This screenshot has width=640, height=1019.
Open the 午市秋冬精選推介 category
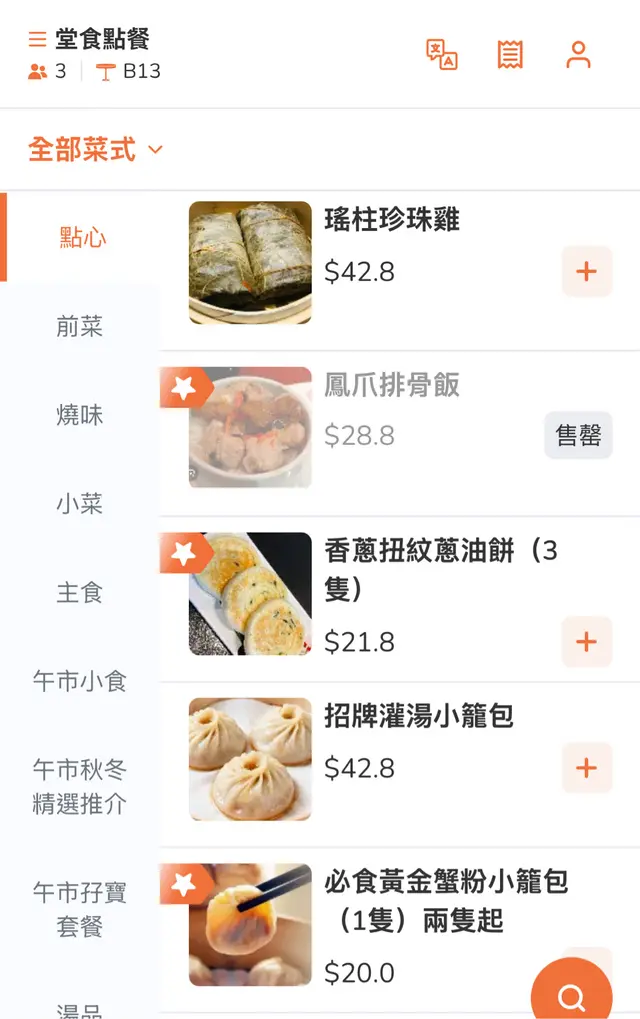coord(80,786)
